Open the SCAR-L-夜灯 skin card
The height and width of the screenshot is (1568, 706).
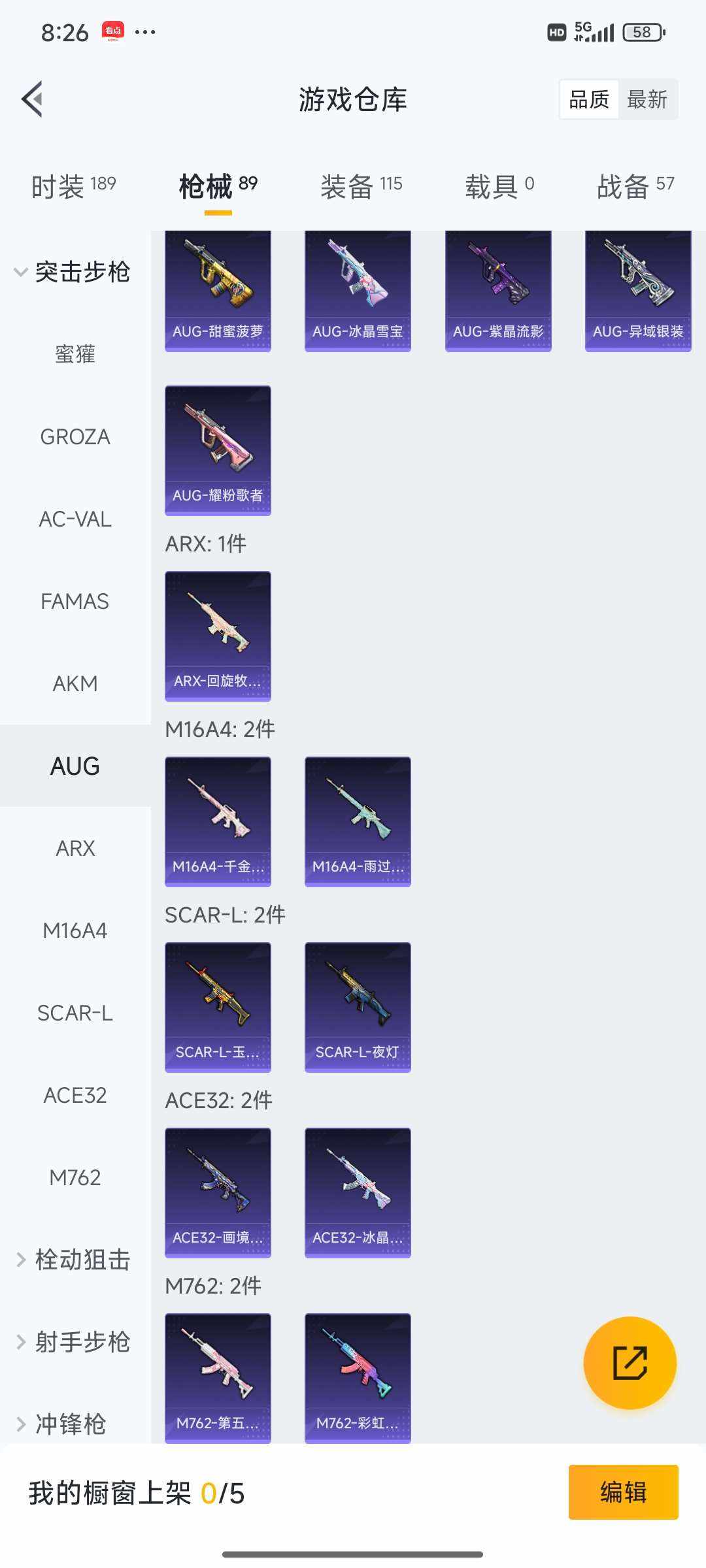[358, 1007]
